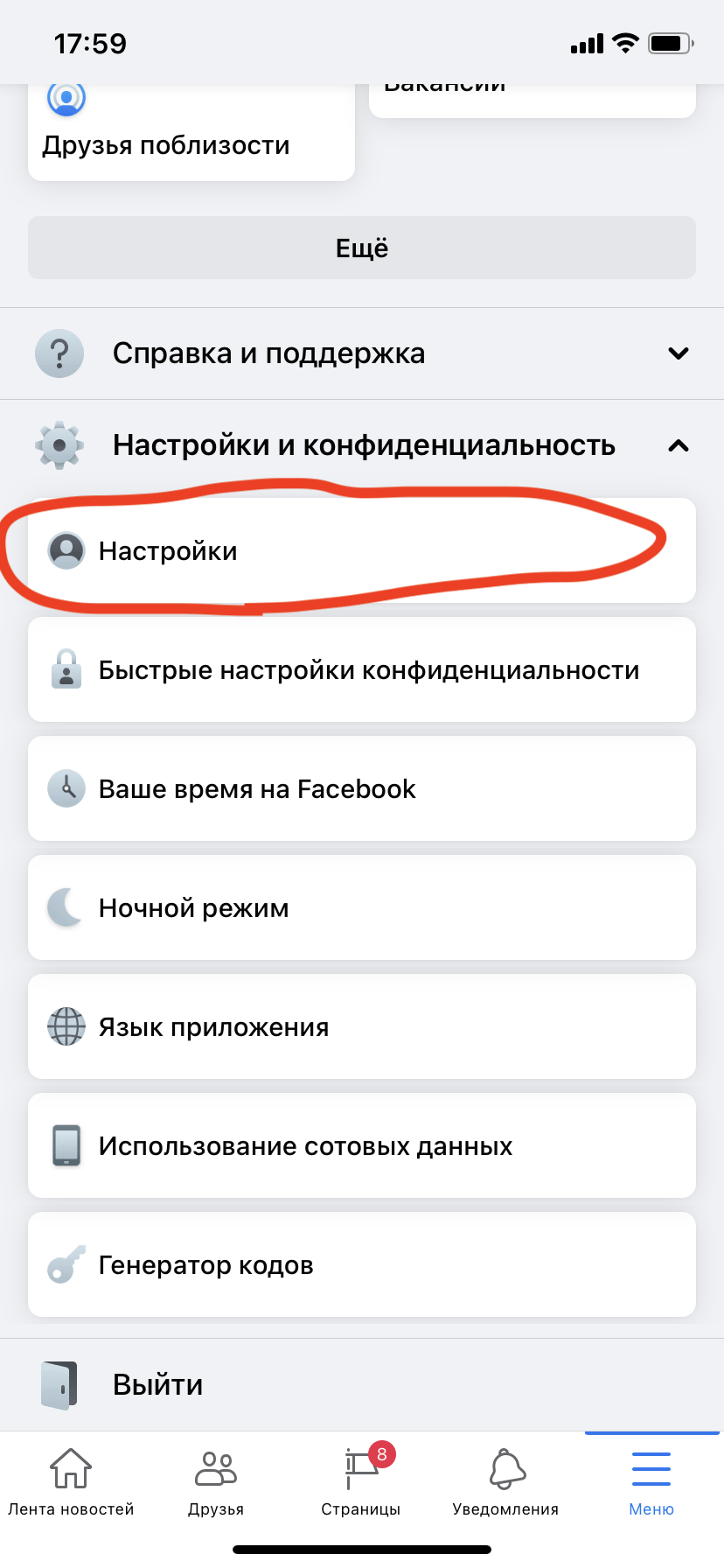The width and height of the screenshot is (724, 1568).
Task: Switch to Друзья tab
Action: tap(216, 1482)
